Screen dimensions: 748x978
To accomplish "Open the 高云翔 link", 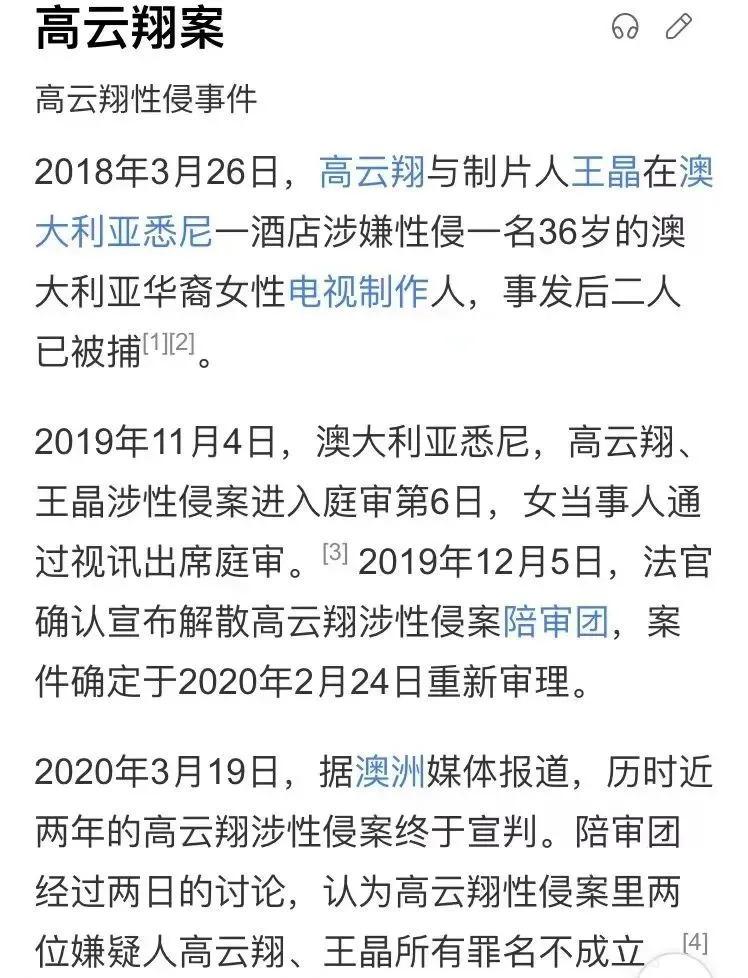I will click(373, 174).
